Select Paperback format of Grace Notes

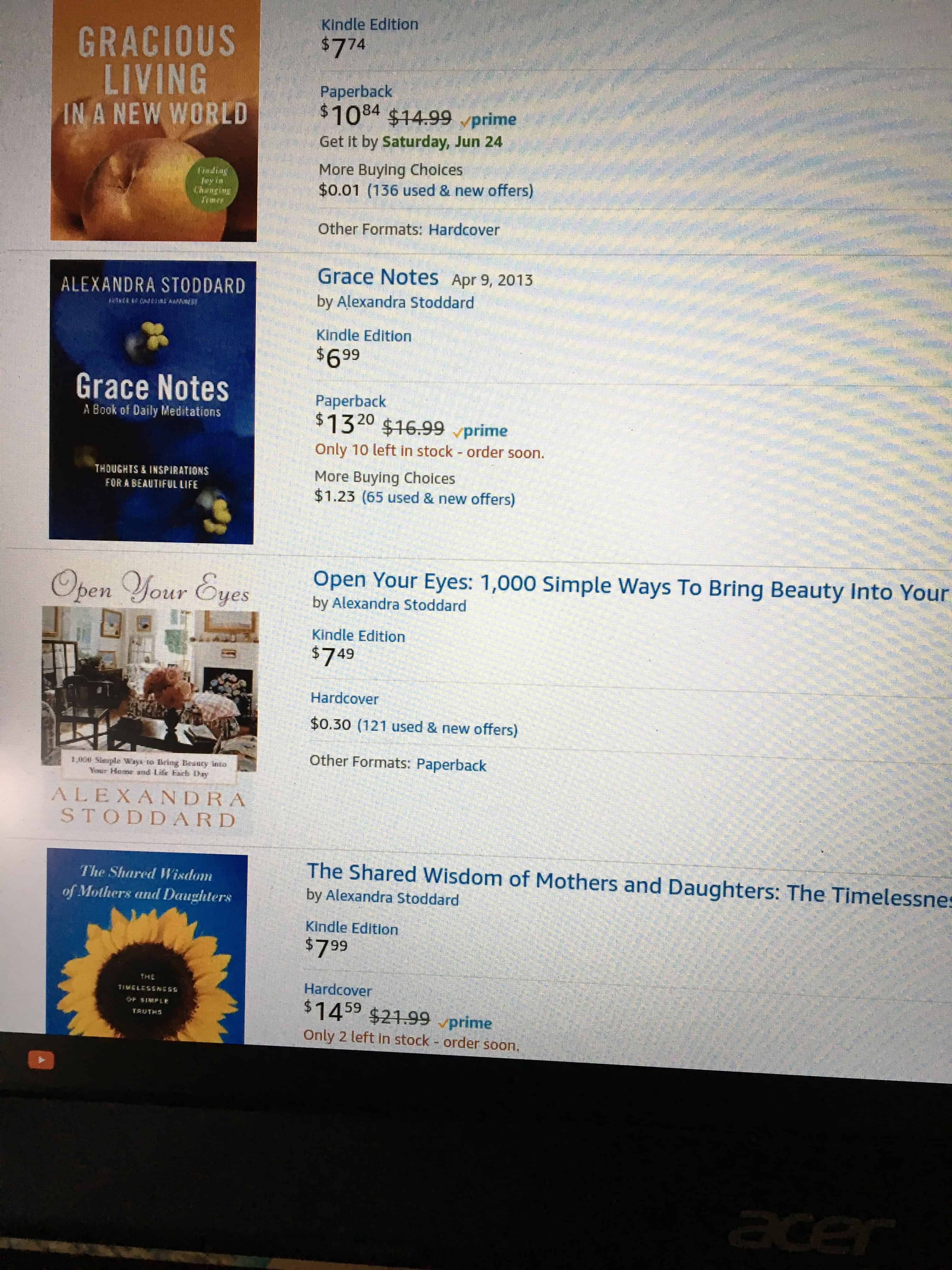pos(351,401)
